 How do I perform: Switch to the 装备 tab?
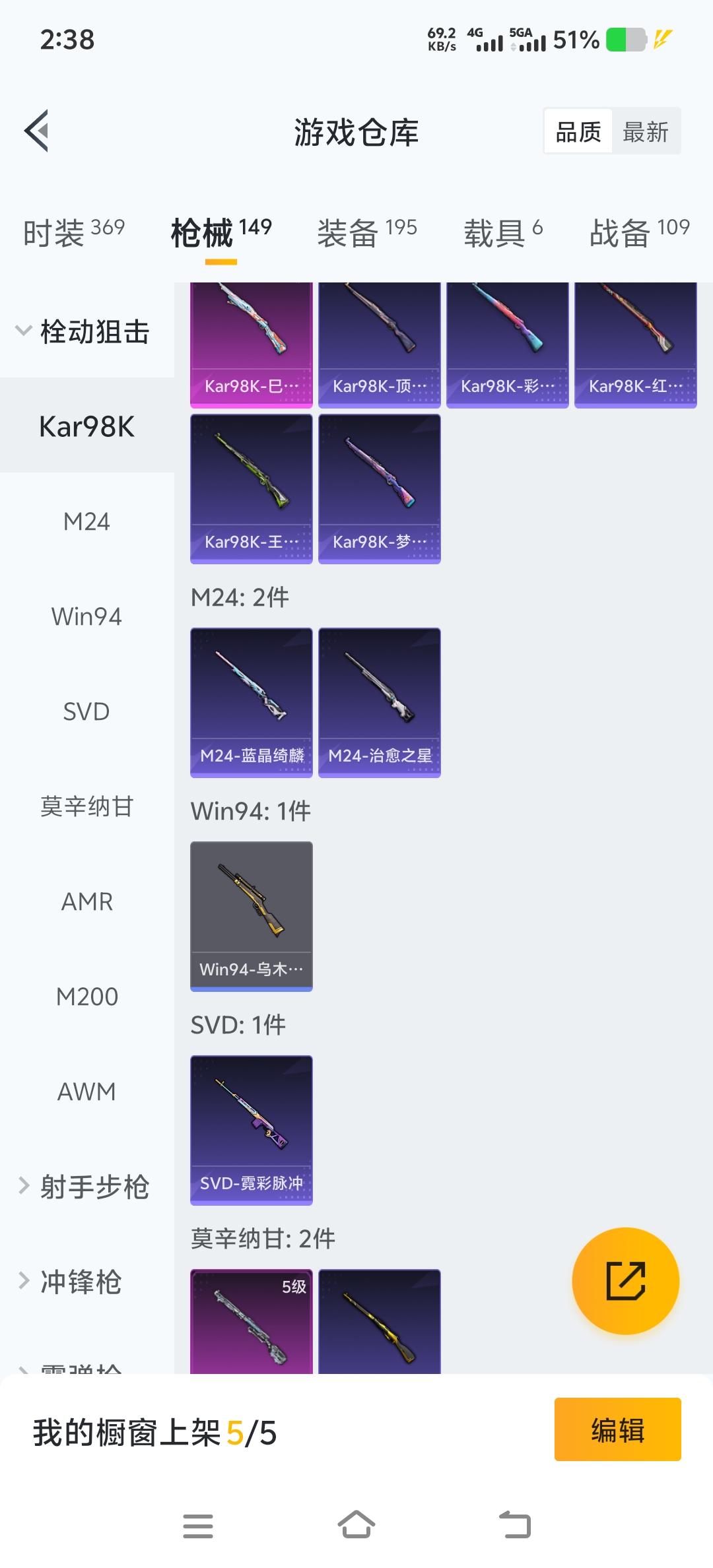pyautogui.click(x=366, y=232)
